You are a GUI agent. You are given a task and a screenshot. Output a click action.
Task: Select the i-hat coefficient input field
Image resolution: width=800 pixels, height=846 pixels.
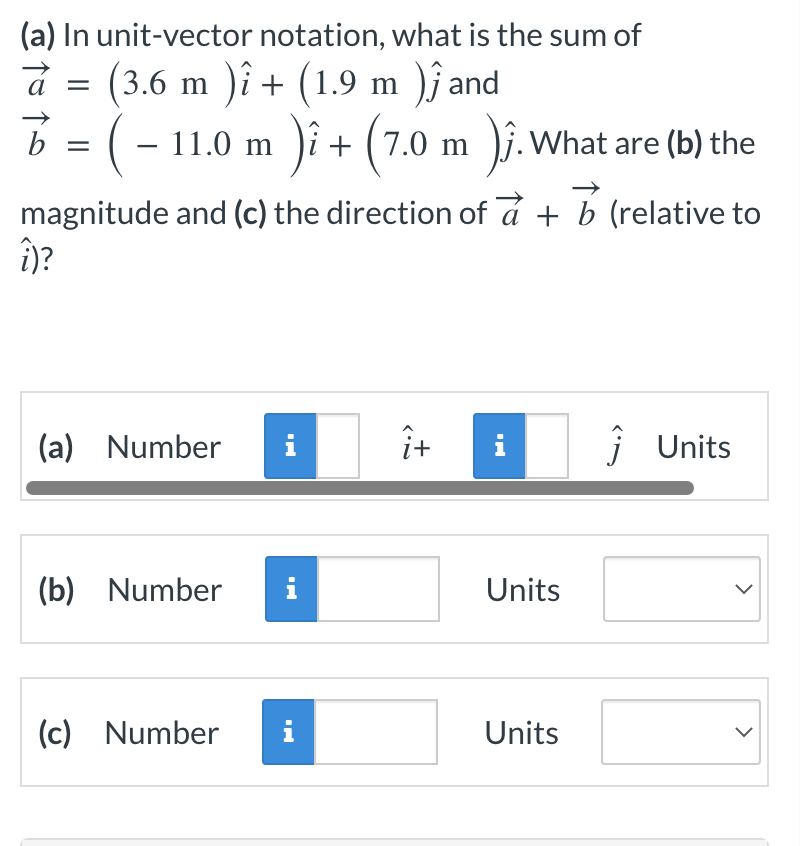click(338, 447)
